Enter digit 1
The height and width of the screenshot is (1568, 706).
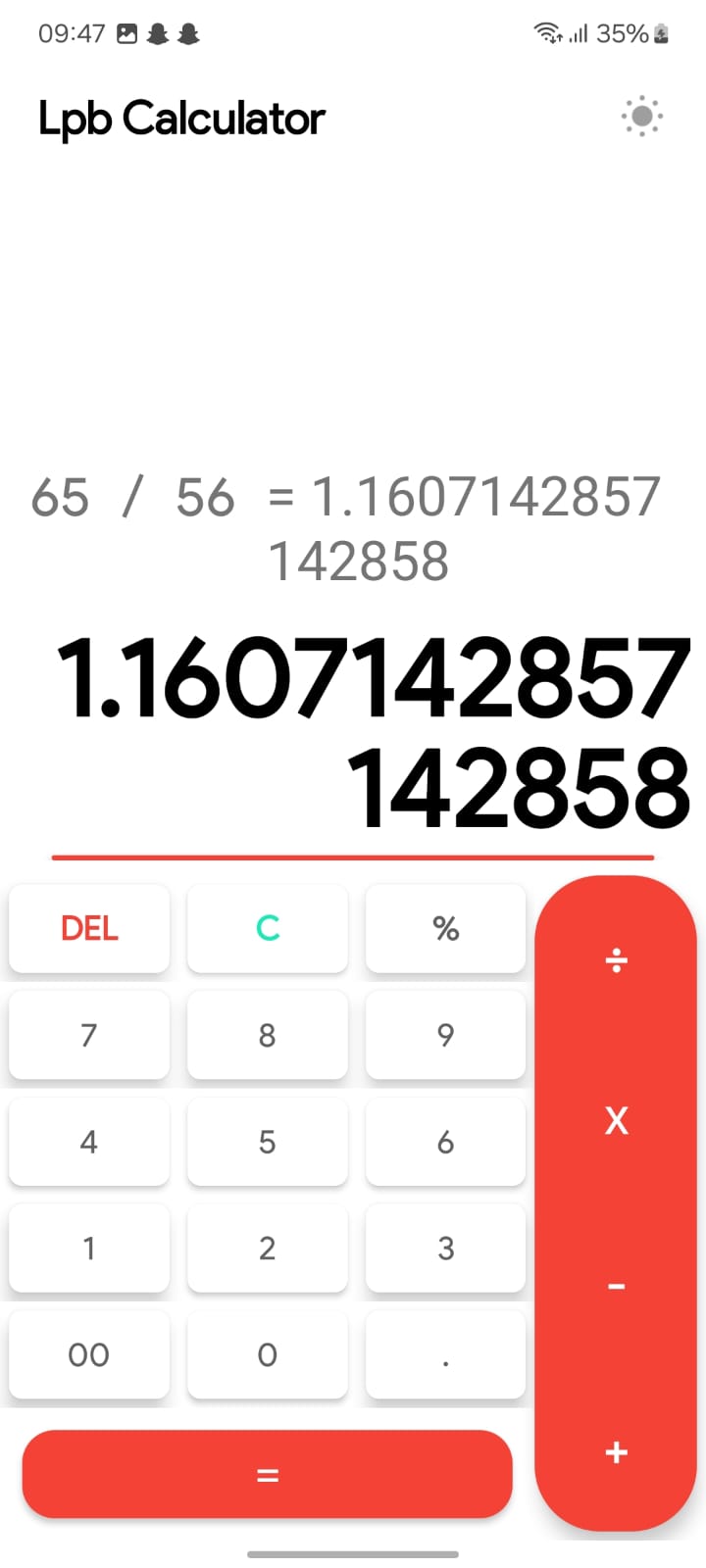pos(89,1249)
